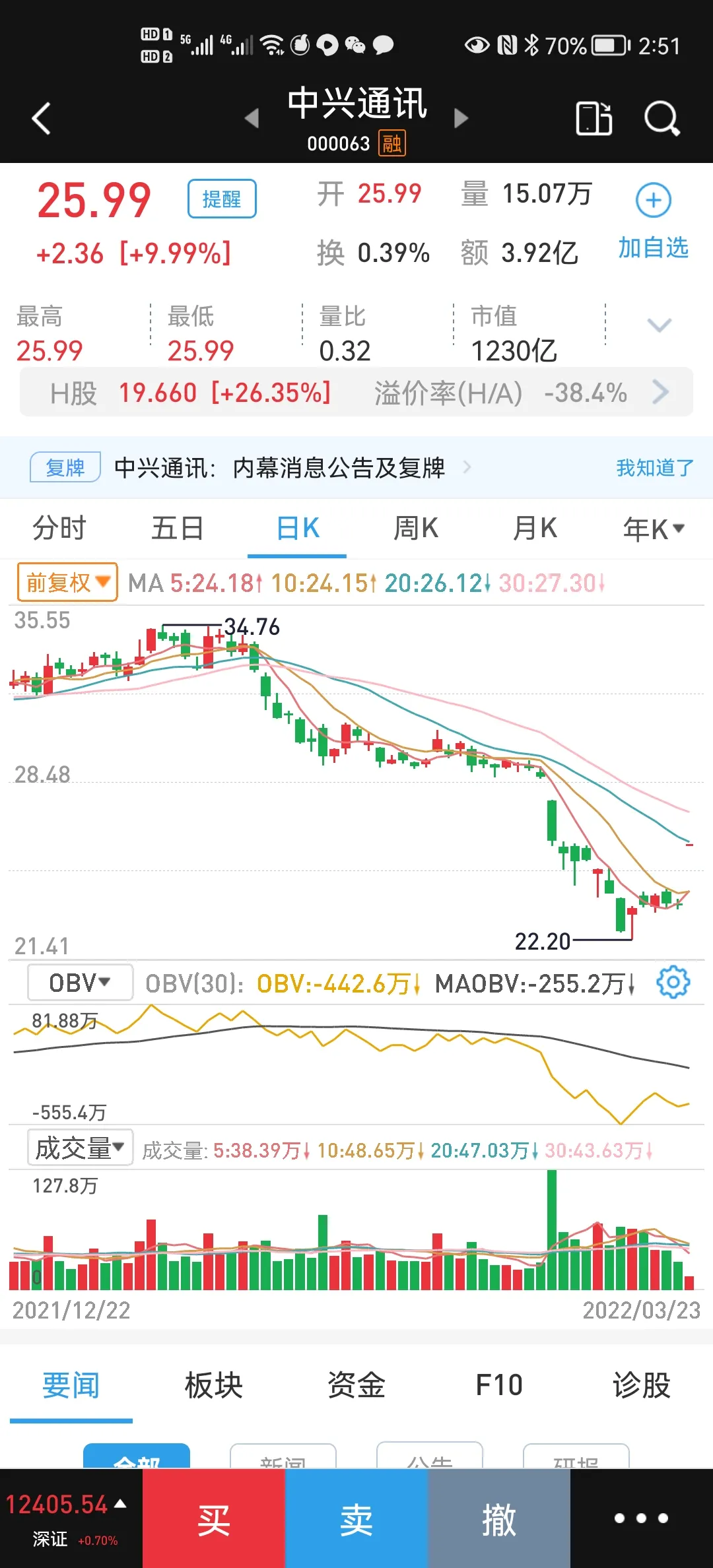The image size is (713, 1568).
Task: Select the 周K chart tab
Action: 416,529
